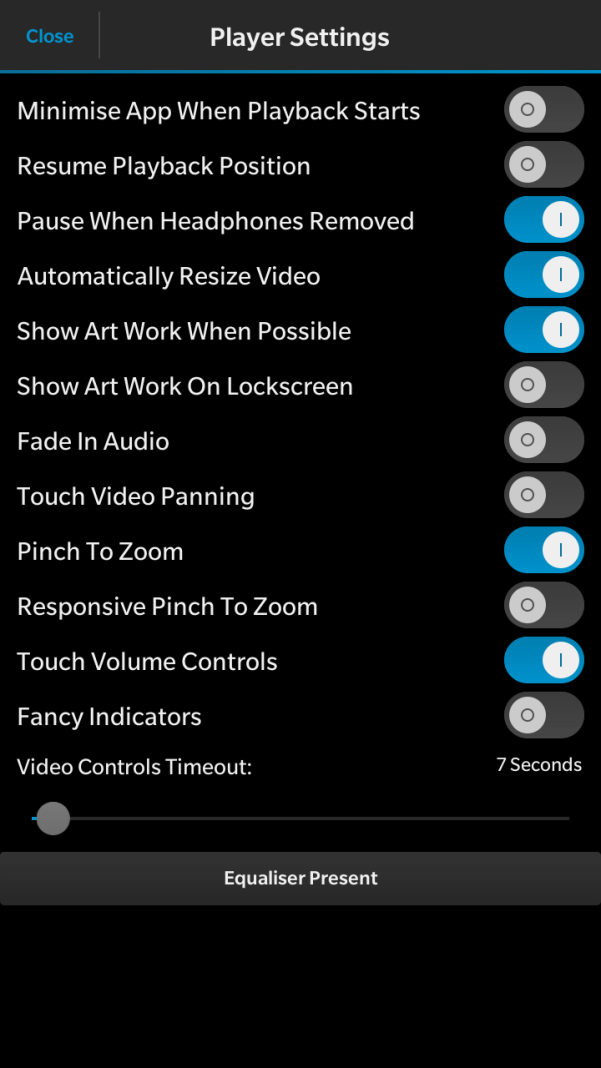Switch on Fancy Indicators
Image resolution: width=601 pixels, height=1068 pixels.
click(x=543, y=715)
